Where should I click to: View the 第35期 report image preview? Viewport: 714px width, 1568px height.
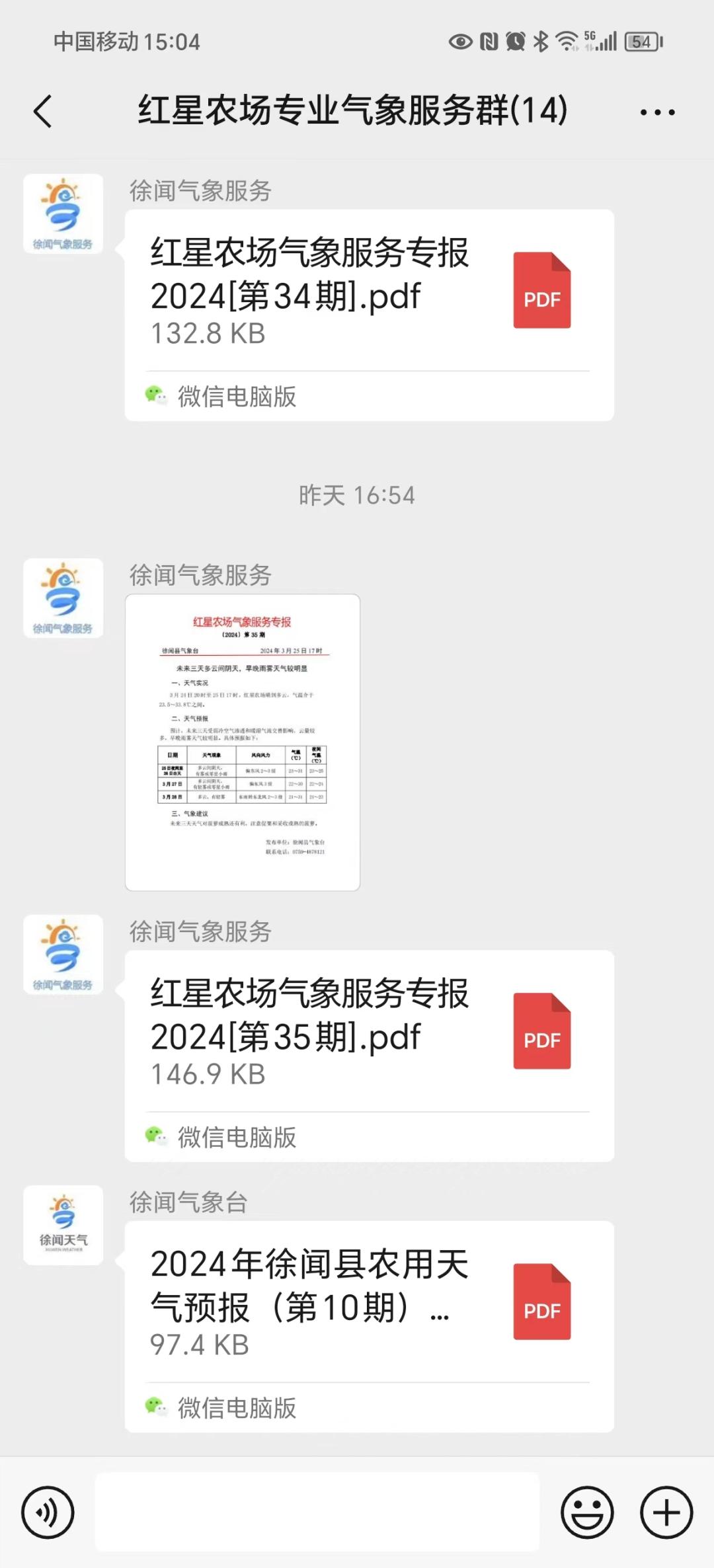243,742
